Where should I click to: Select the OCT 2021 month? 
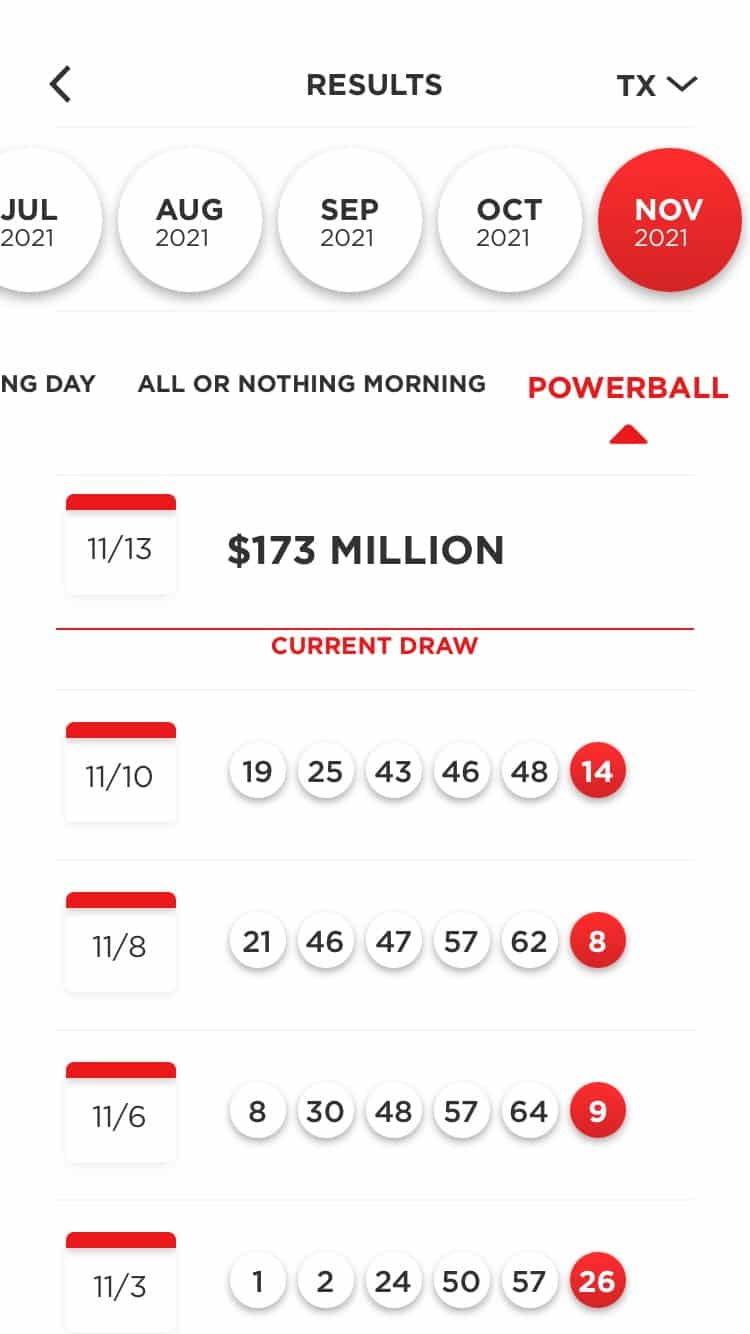(x=510, y=220)
